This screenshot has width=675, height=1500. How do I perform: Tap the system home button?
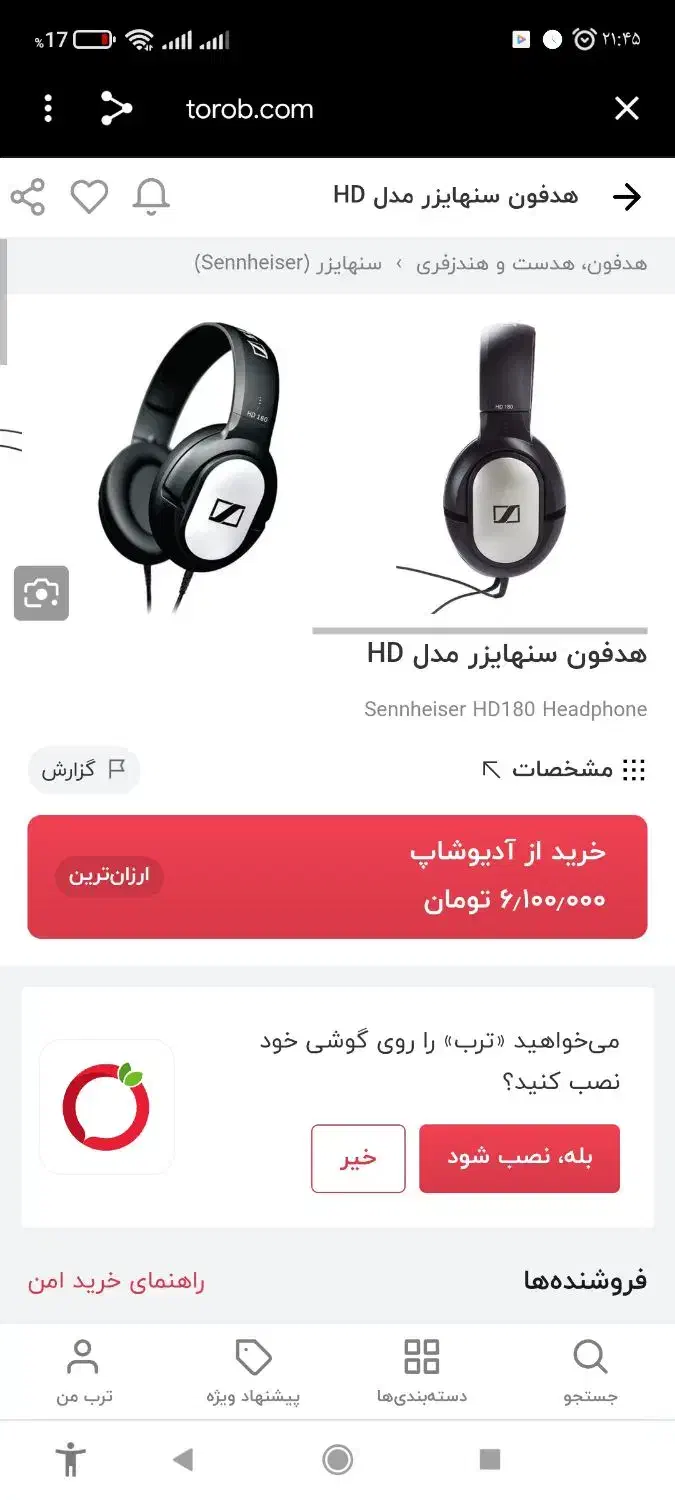click(338, 1460)
